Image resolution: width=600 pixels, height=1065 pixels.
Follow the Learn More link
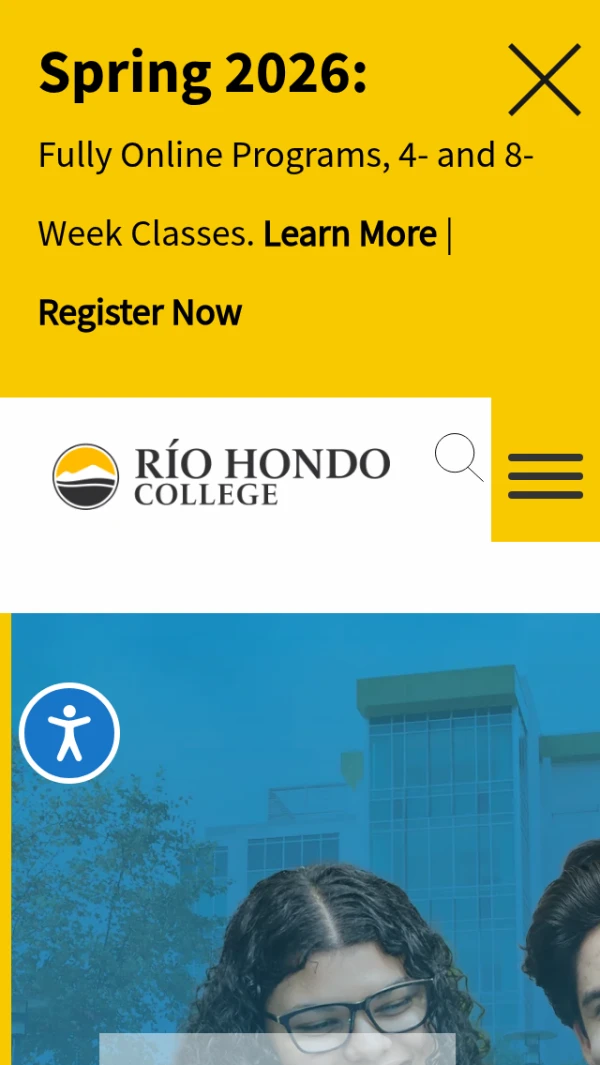[350, 234]
